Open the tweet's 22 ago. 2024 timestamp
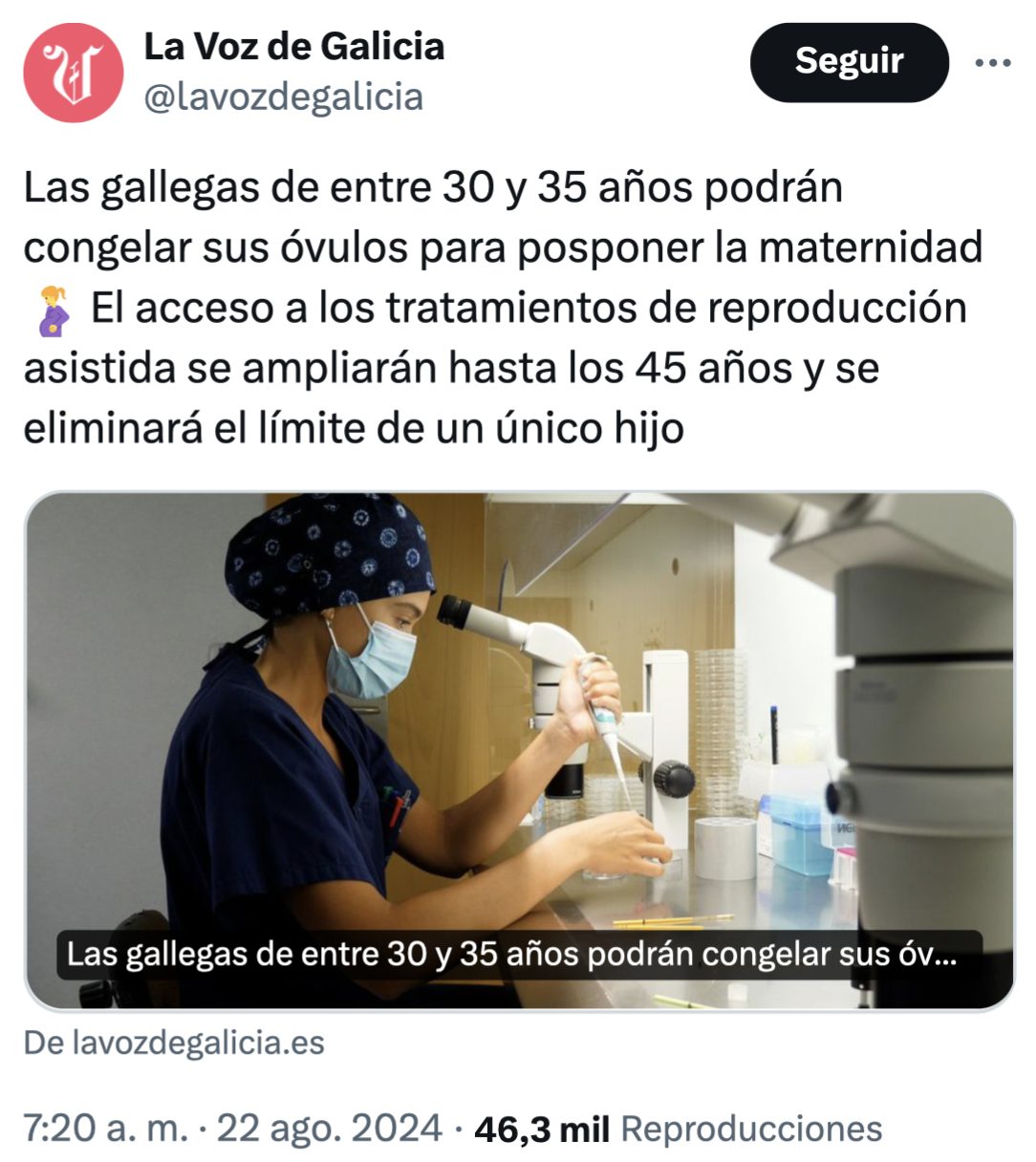The height and width of the screenshot is (1162, 1036). (233, 1129)
